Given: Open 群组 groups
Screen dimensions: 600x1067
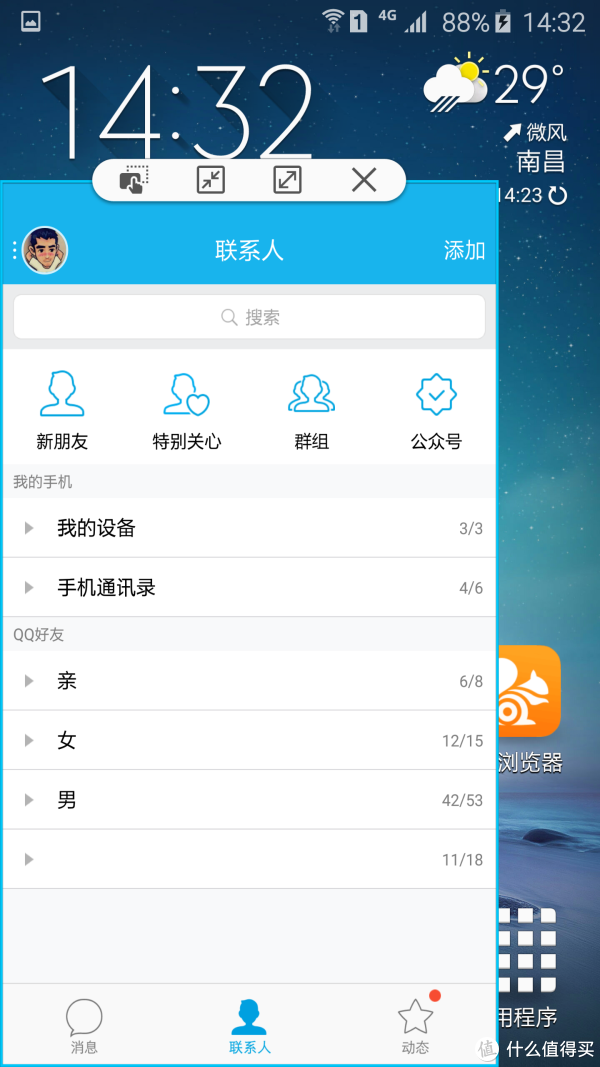Looking at the screenshot, I should 311,409.
